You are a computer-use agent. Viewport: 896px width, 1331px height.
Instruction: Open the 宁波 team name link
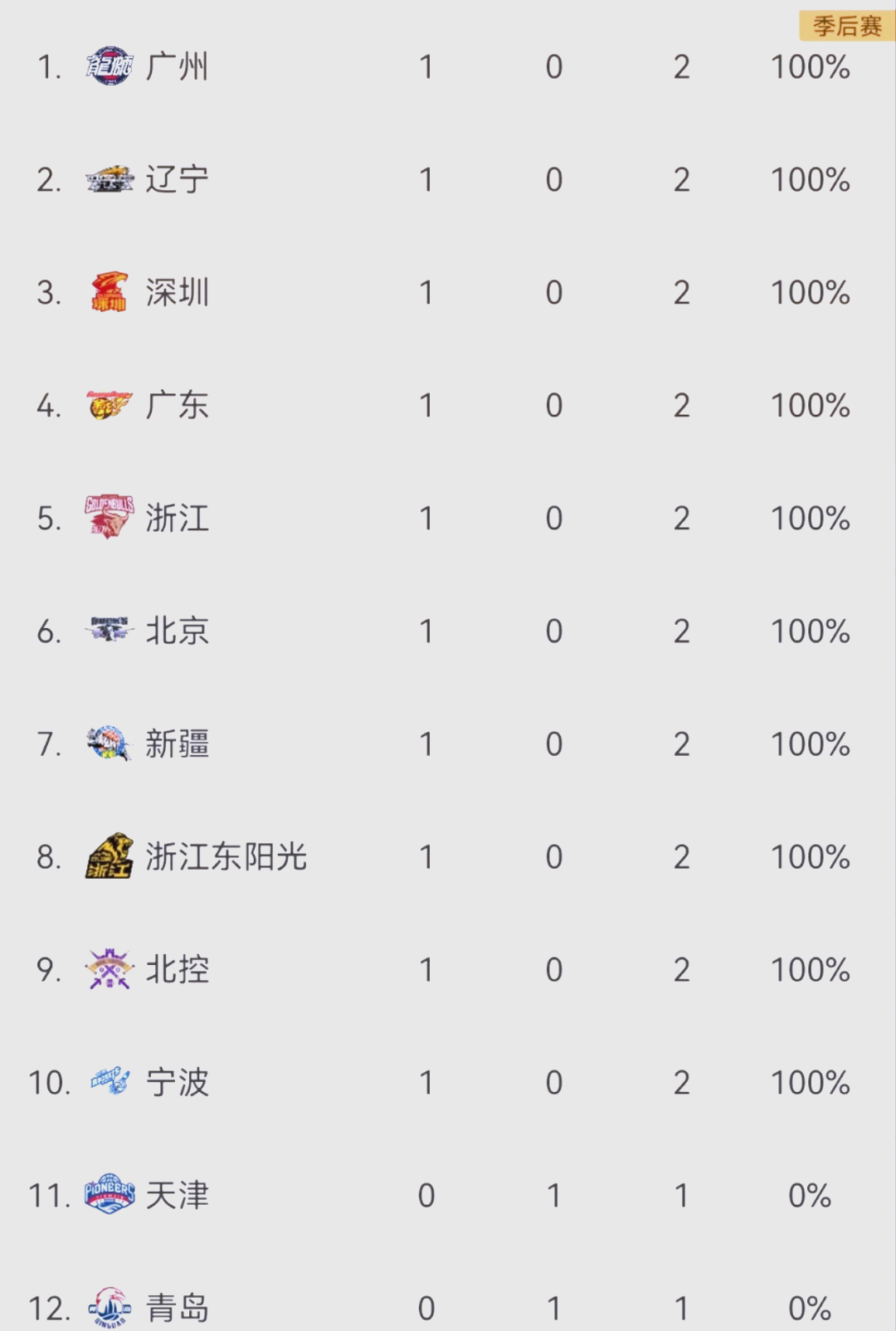point(177,1082)
